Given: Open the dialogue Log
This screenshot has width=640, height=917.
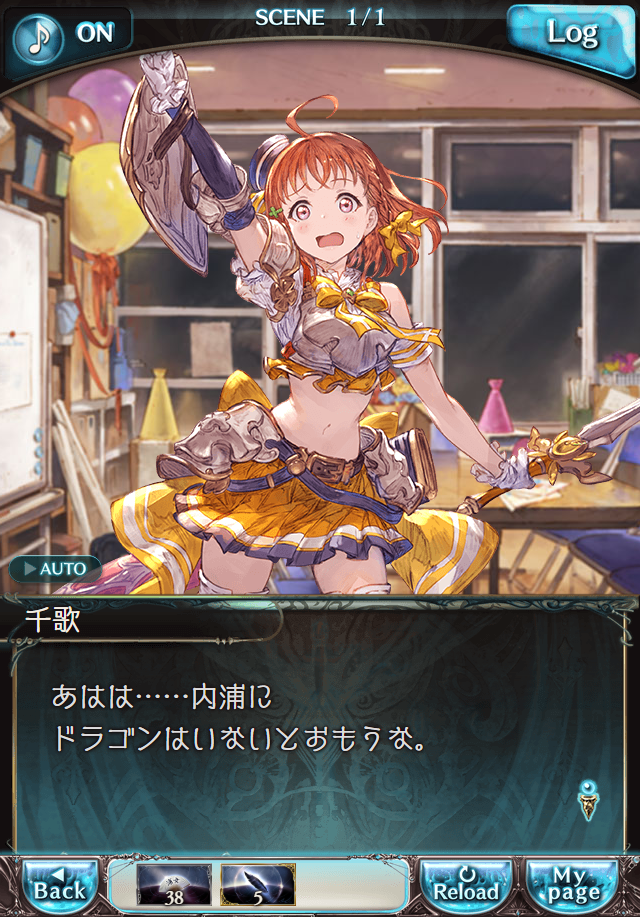Looking at the screenshot, I should 572,35.
